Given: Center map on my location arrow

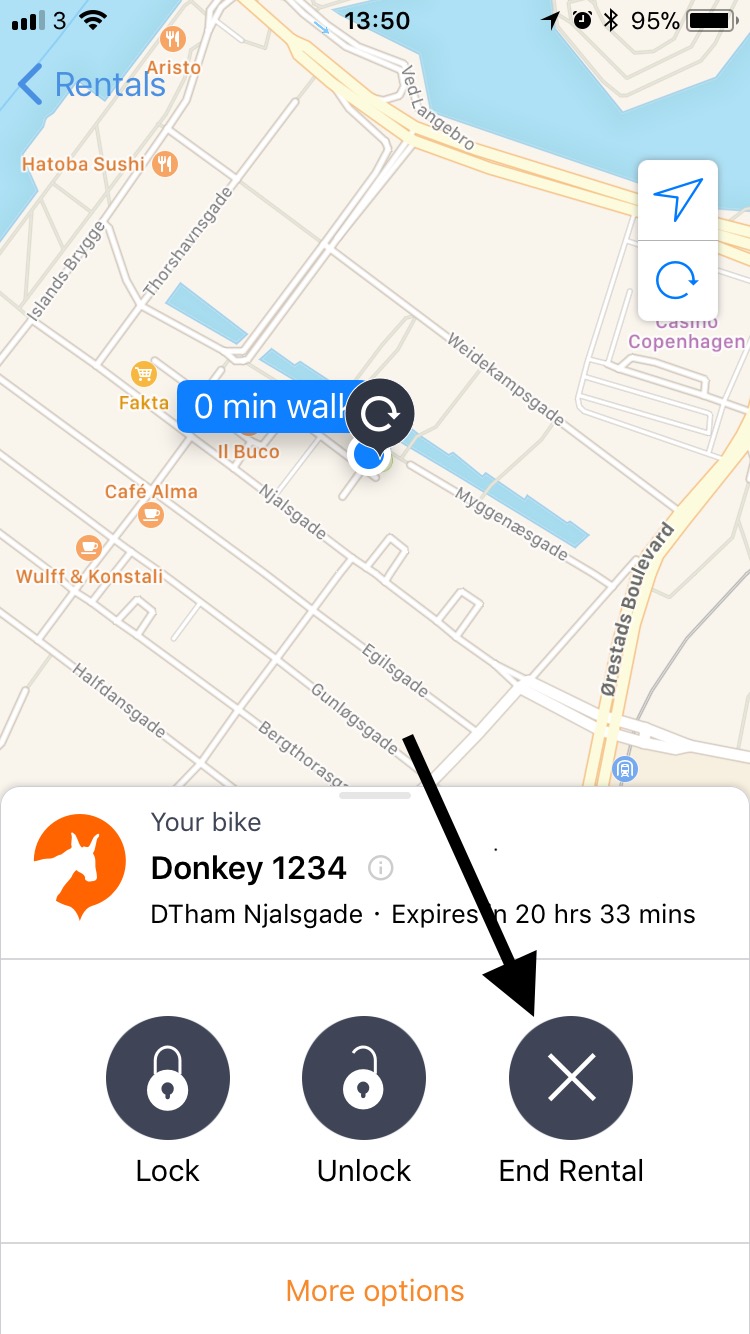Looking at the screenshot, I should [x=678, y=200].
